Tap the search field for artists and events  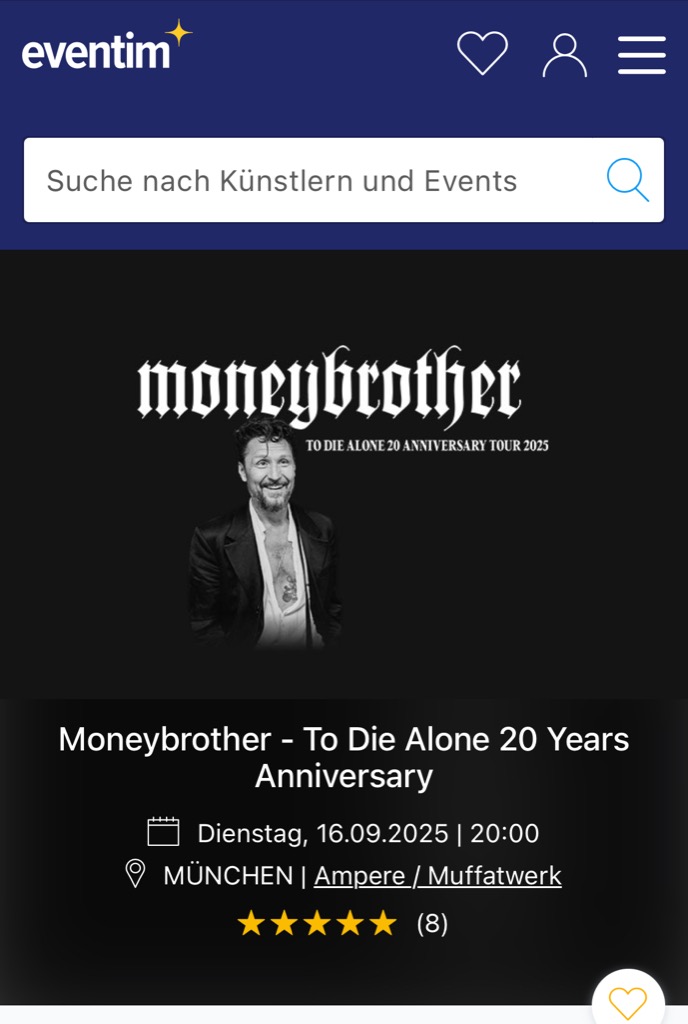click(310, 181)
